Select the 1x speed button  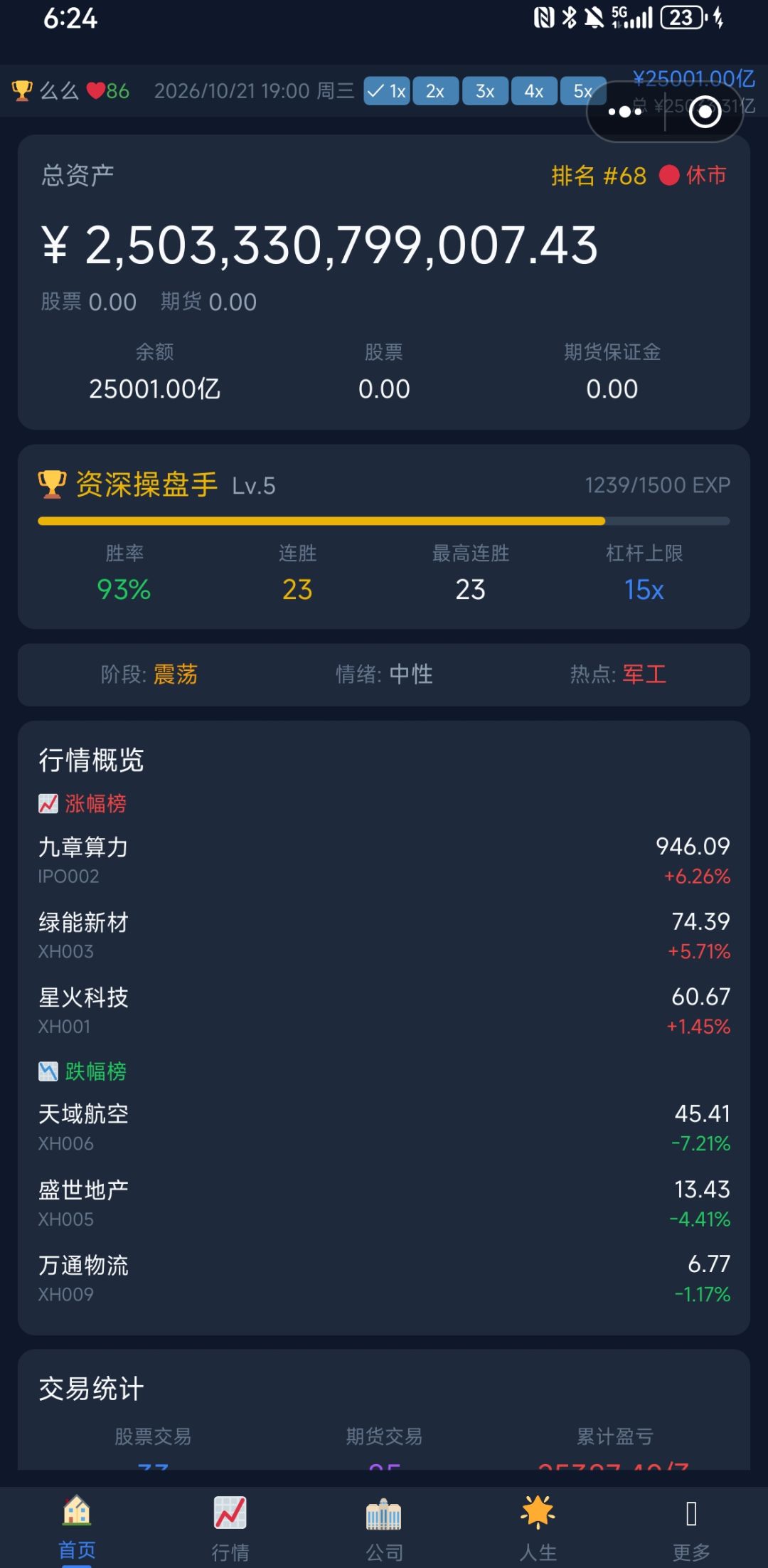click(x=387, y=91)
